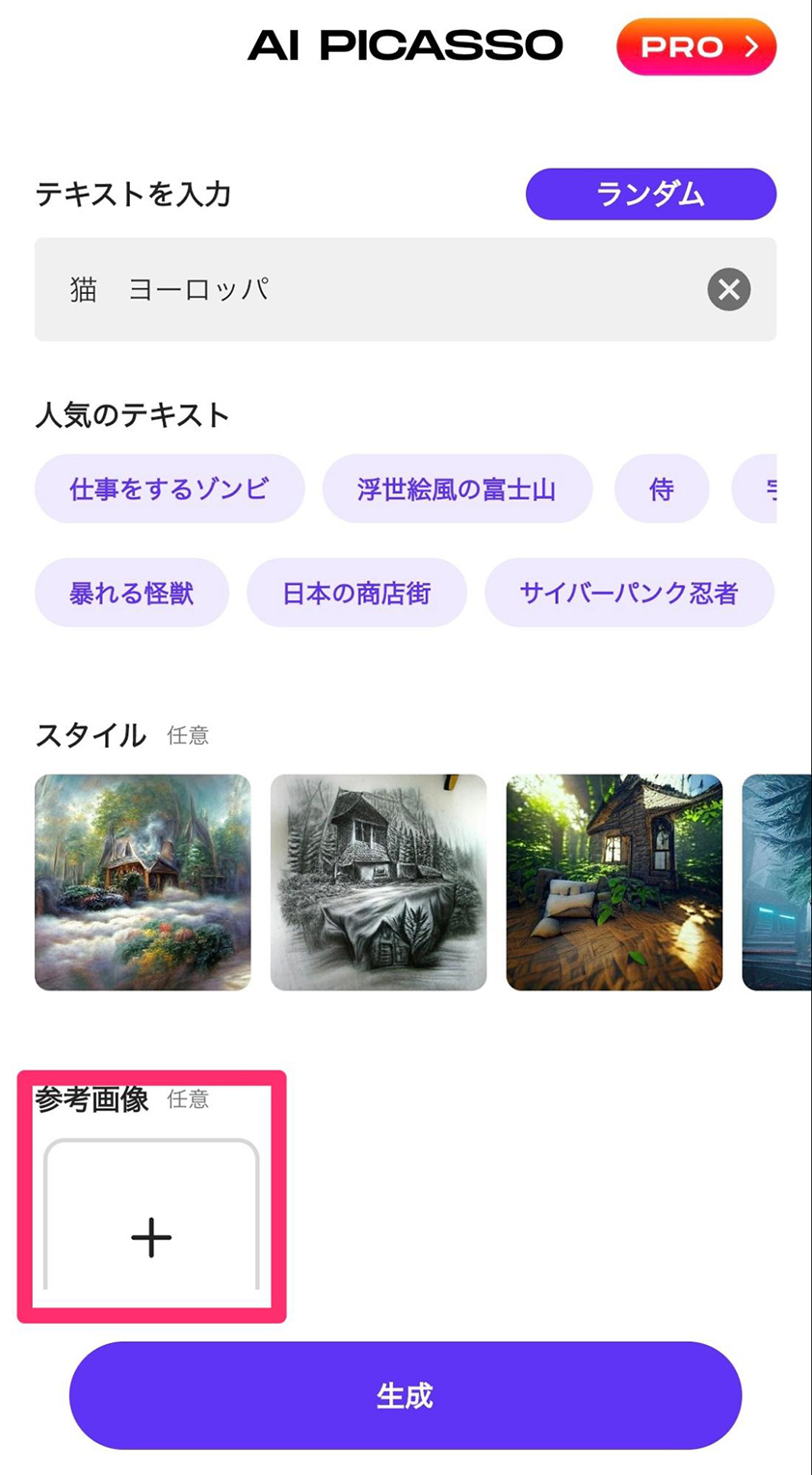Choose the 日本の商店街 chip
This screenshot has width=812, height=1475.
coord(356,593)
